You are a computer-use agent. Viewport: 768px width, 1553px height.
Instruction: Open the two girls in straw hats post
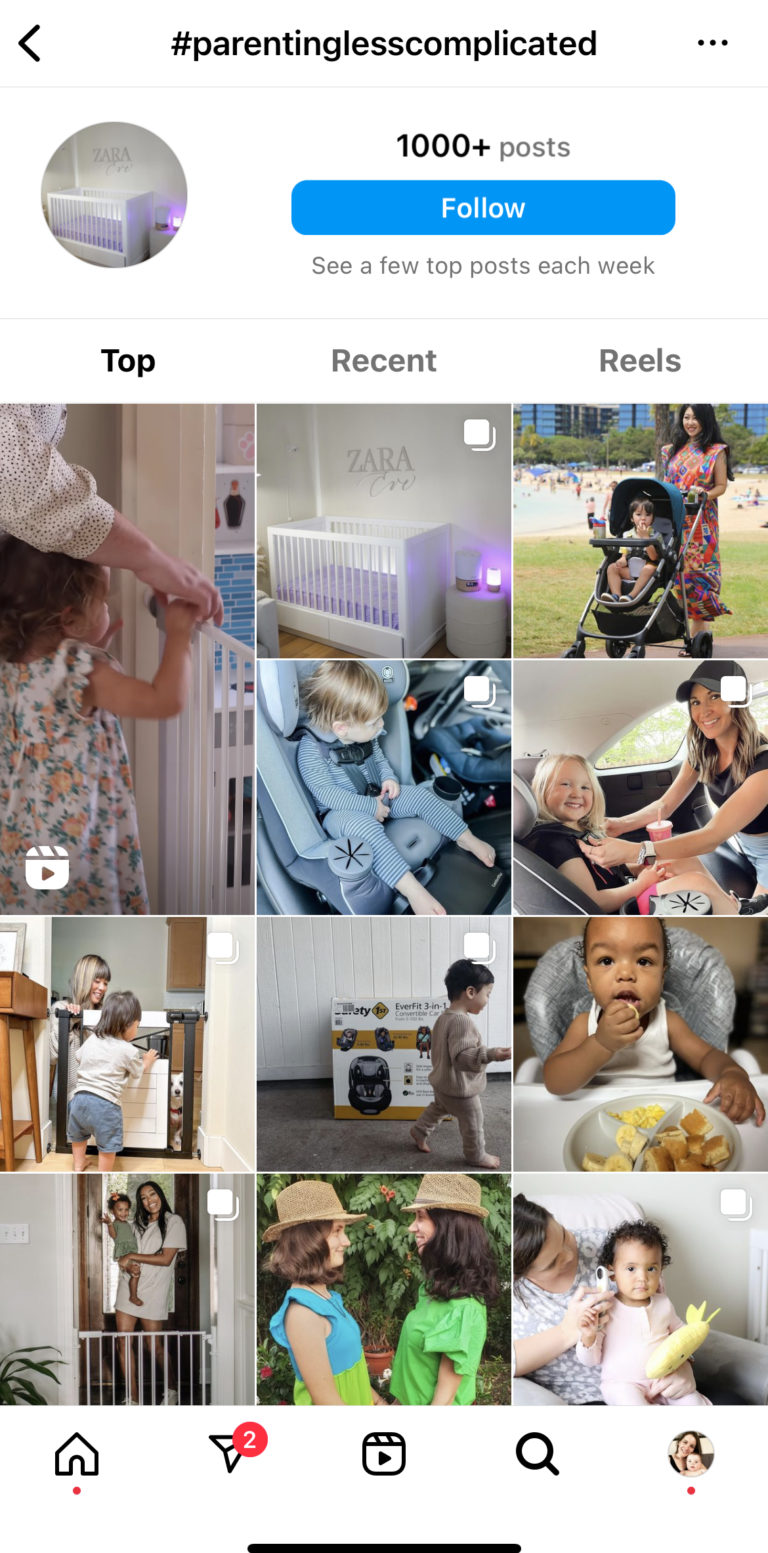[384, 1290]
